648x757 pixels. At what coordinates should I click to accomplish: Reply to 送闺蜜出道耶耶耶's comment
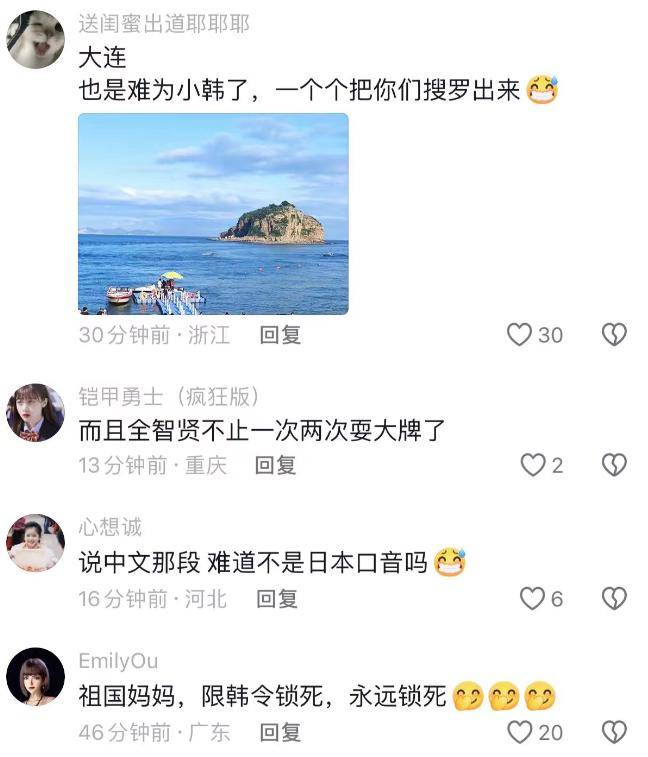280,335
